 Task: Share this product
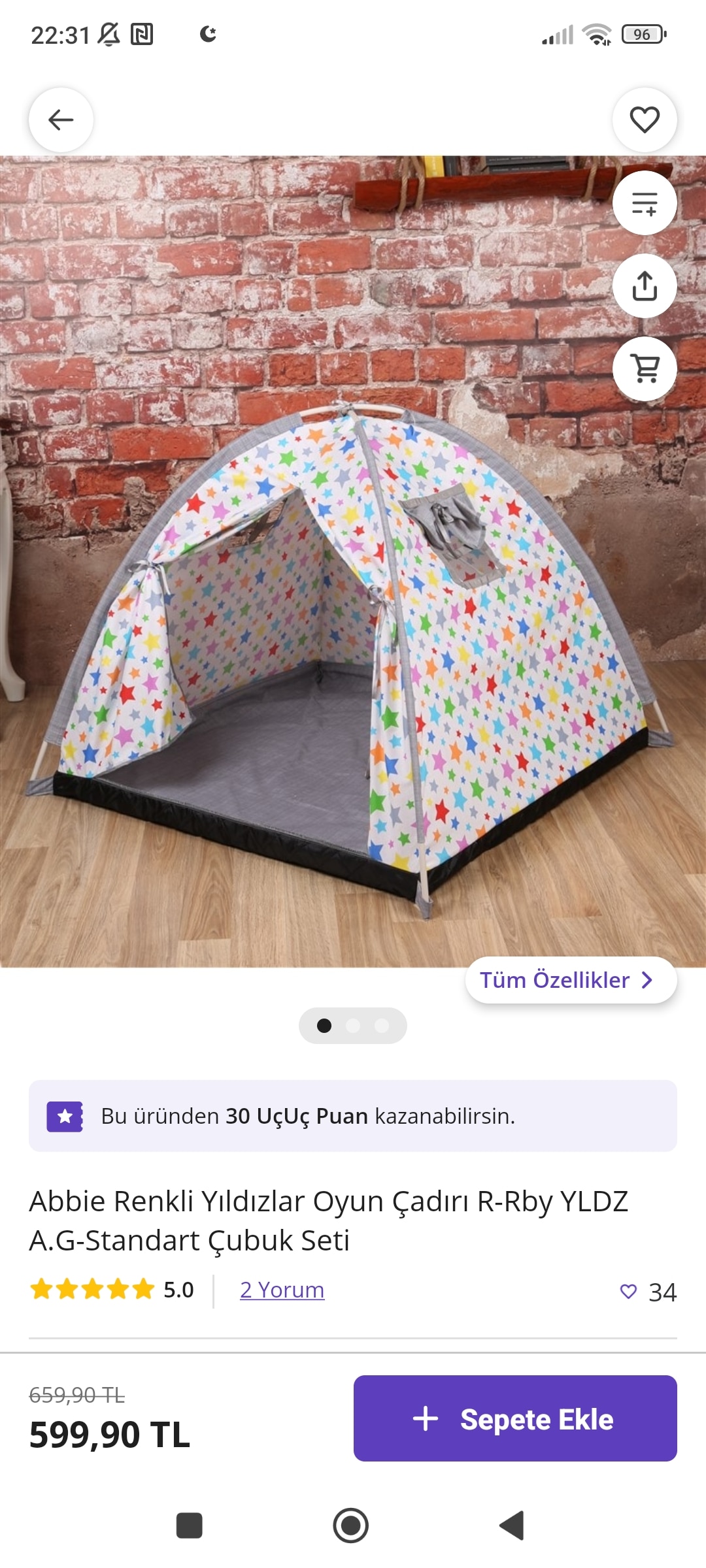pyautogui.click(x=644, y=286)
